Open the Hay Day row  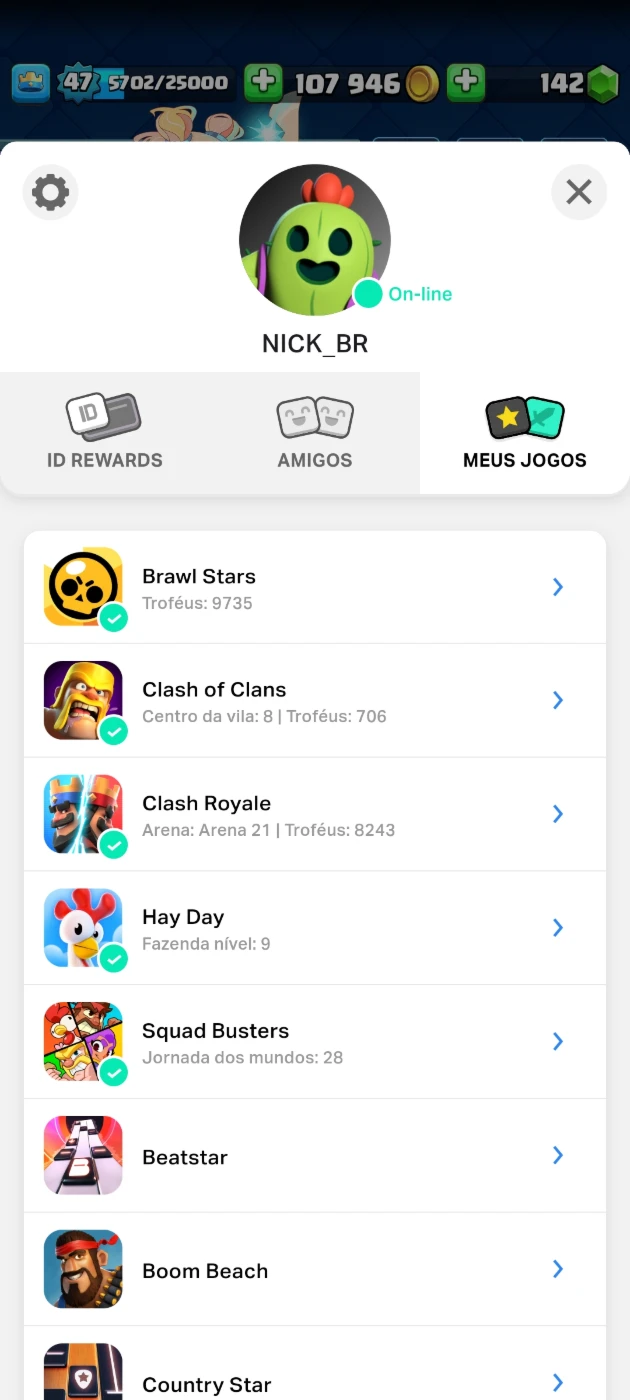pos(315,928)
